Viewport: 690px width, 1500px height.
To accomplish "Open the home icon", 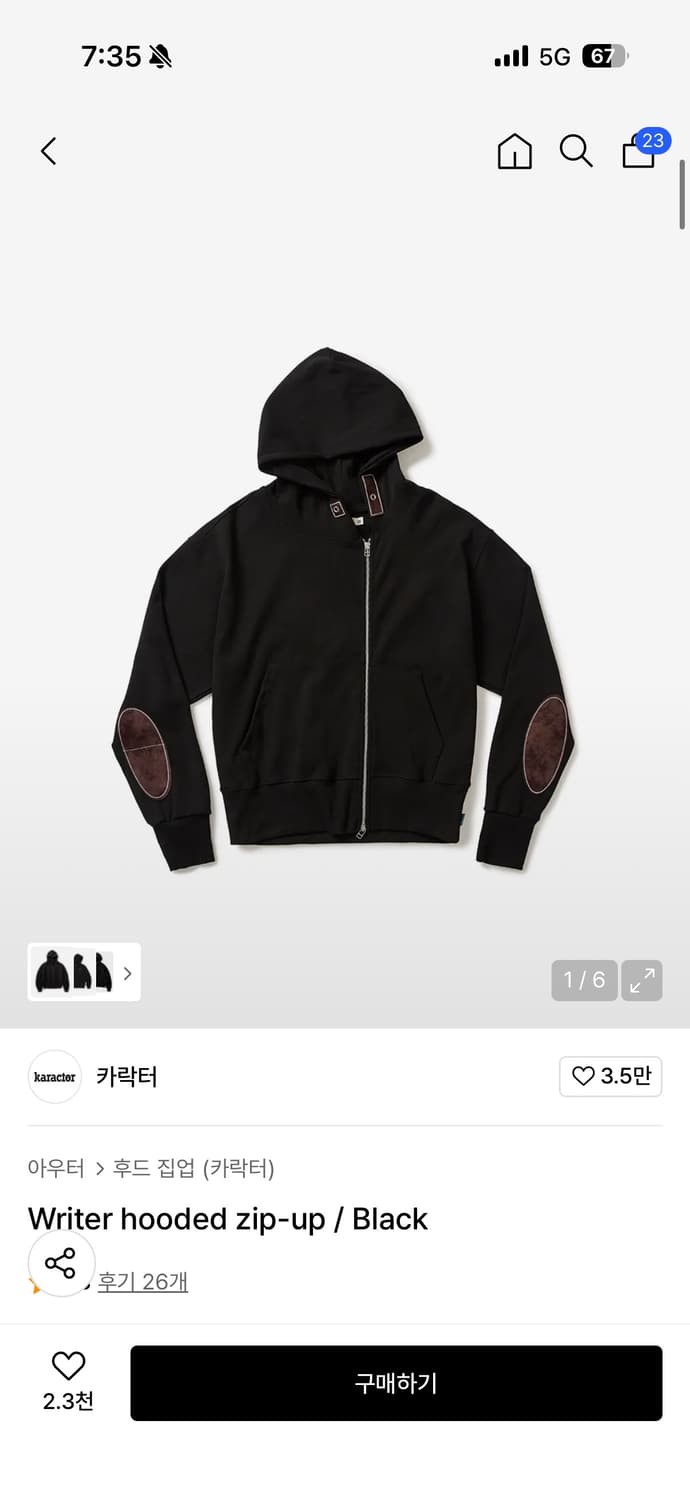I will (x=514, y=151).
